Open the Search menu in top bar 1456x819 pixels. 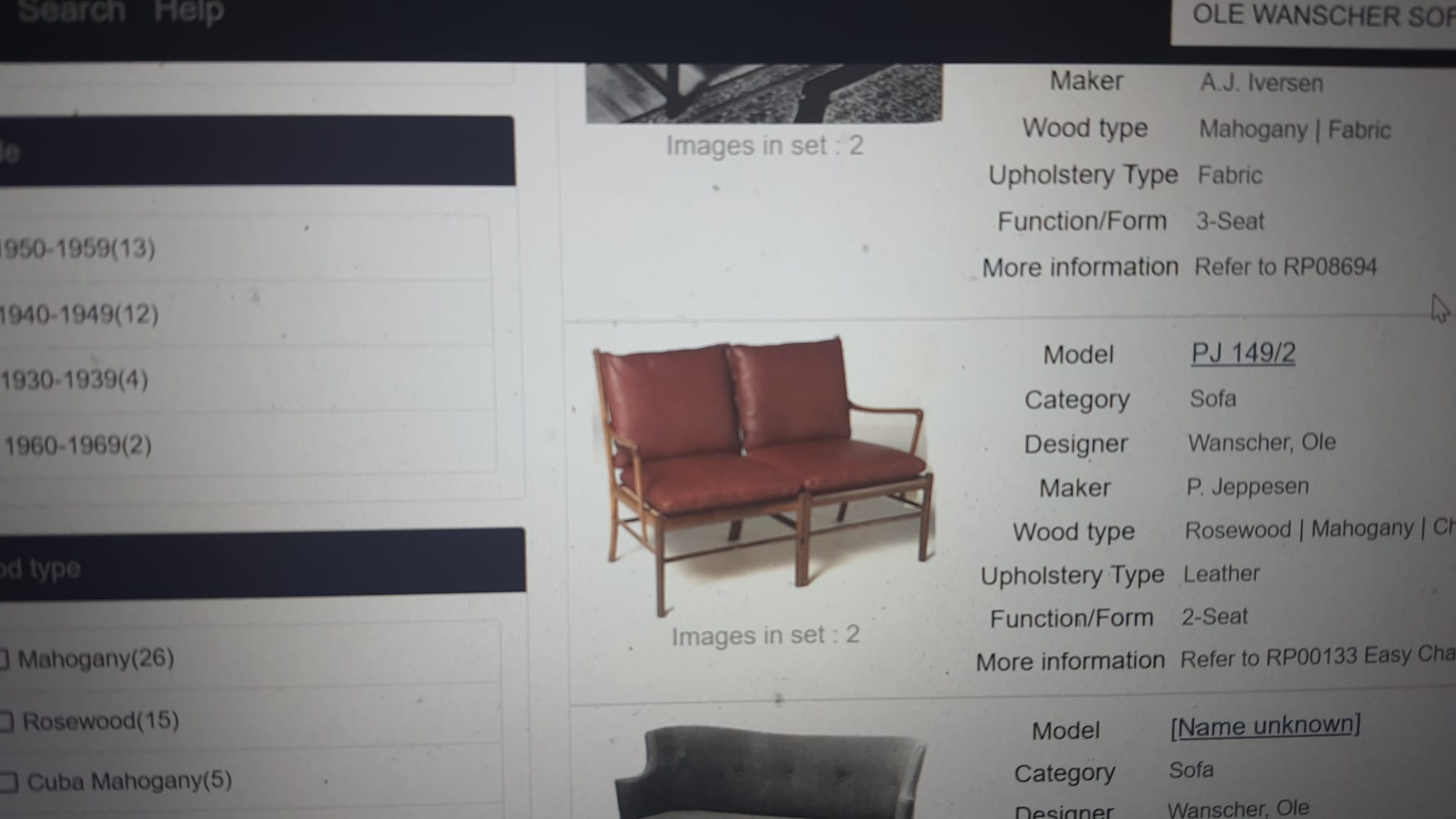pos(71,12)
